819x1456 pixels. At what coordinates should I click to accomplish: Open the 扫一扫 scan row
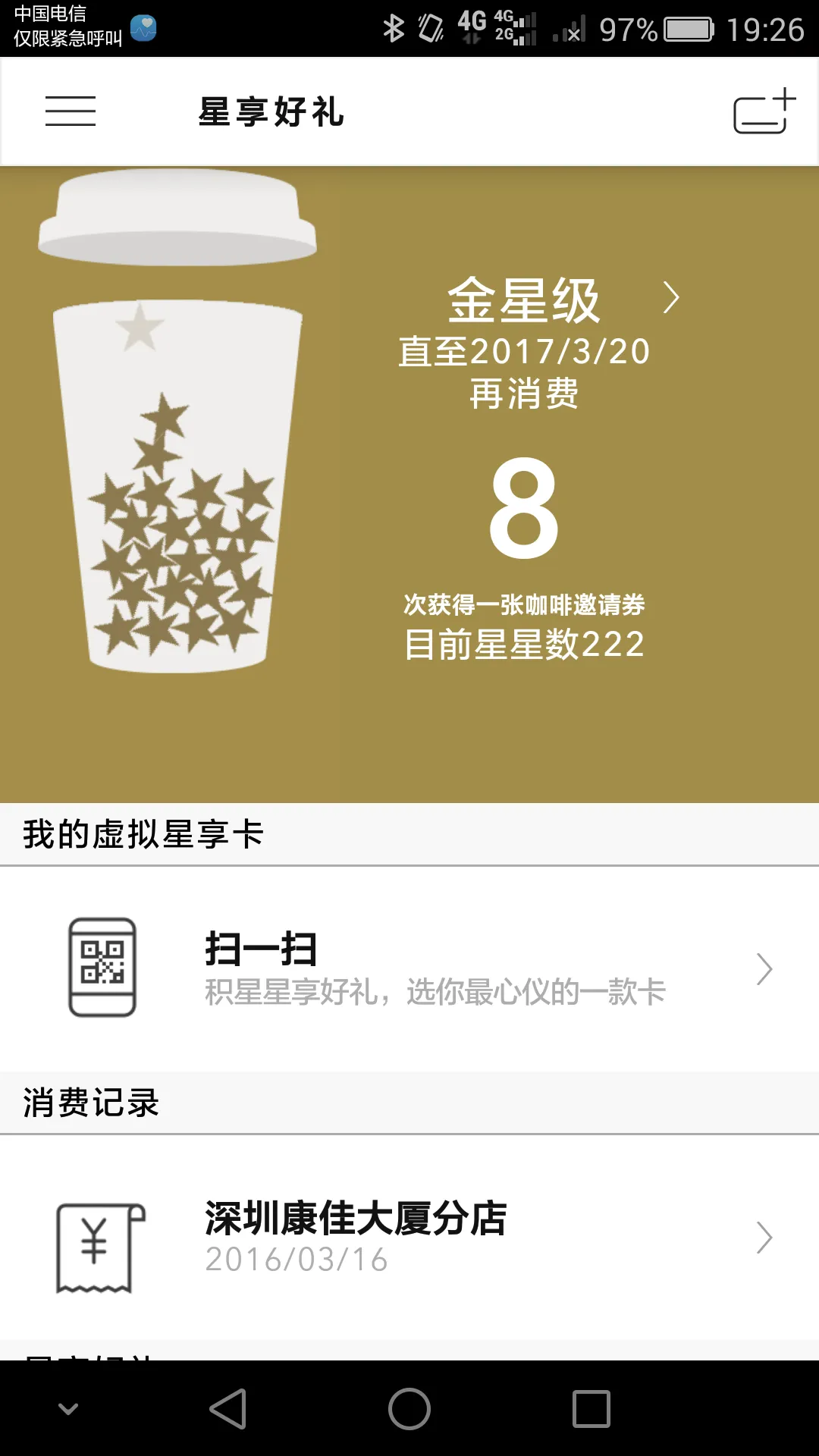point(409,968)
